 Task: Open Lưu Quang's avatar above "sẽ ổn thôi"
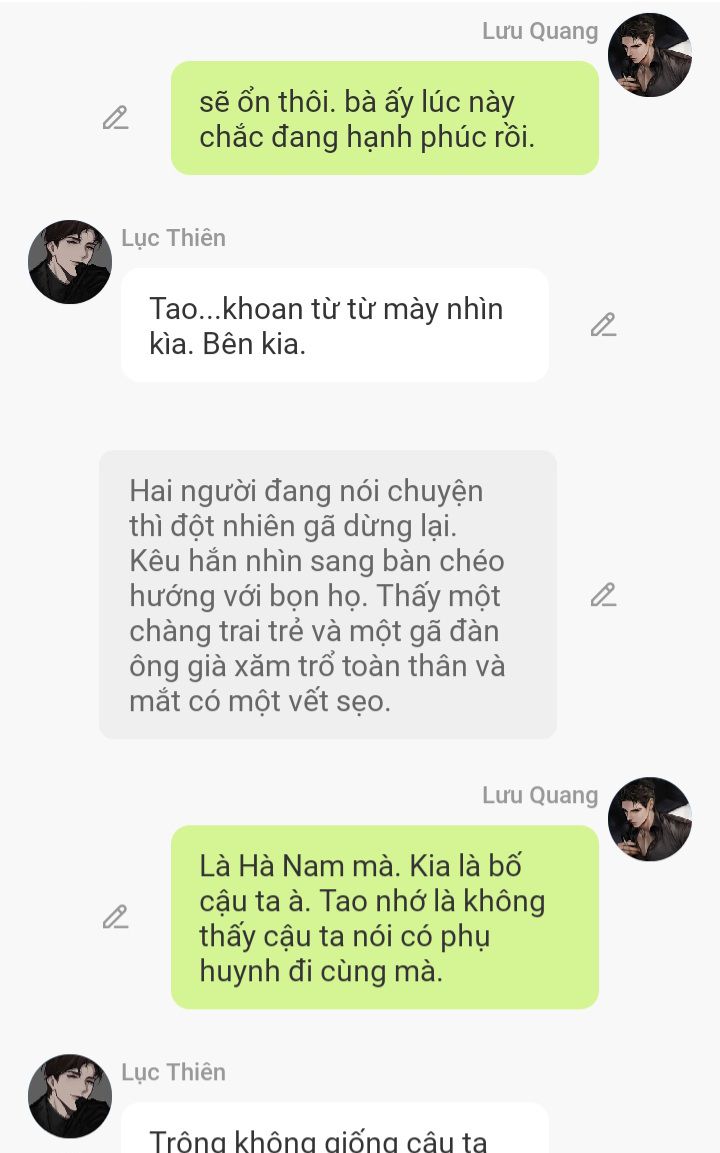click(x=649, y=55)
